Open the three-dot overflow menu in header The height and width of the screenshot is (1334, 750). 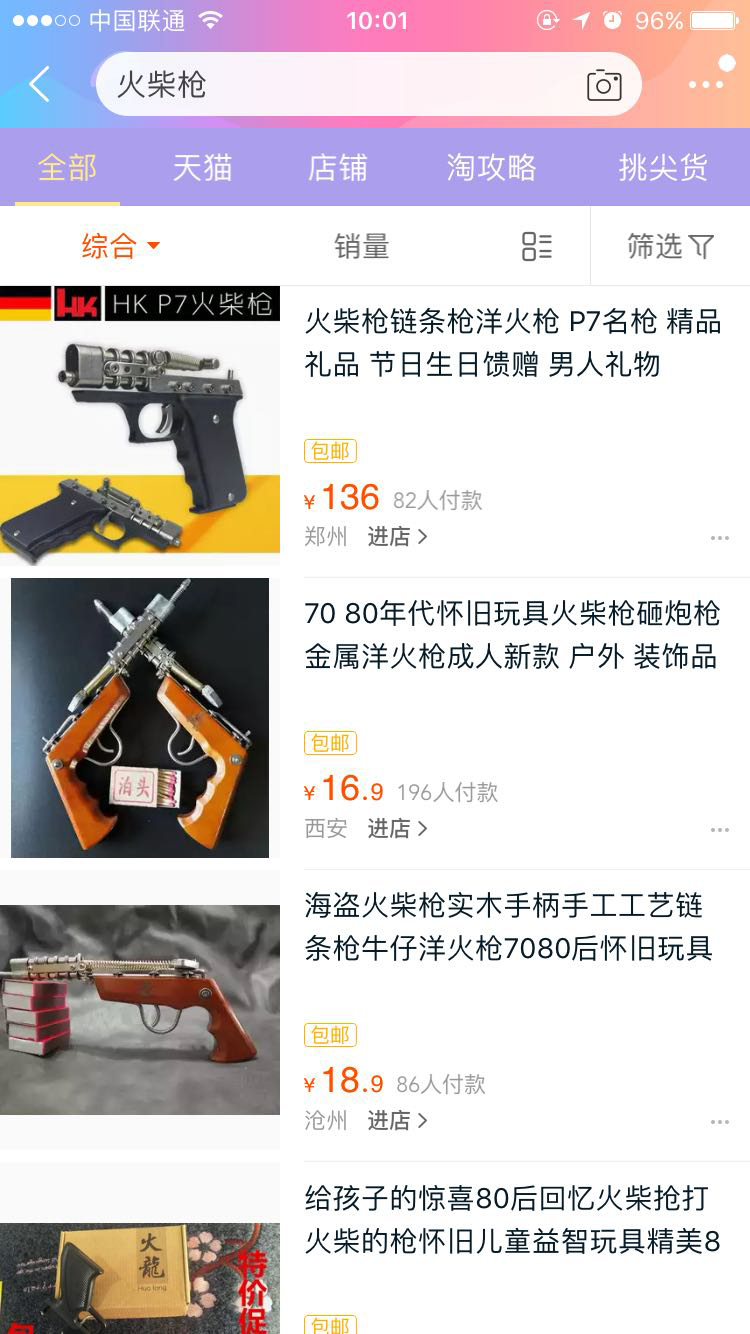[x=706, y=85]
